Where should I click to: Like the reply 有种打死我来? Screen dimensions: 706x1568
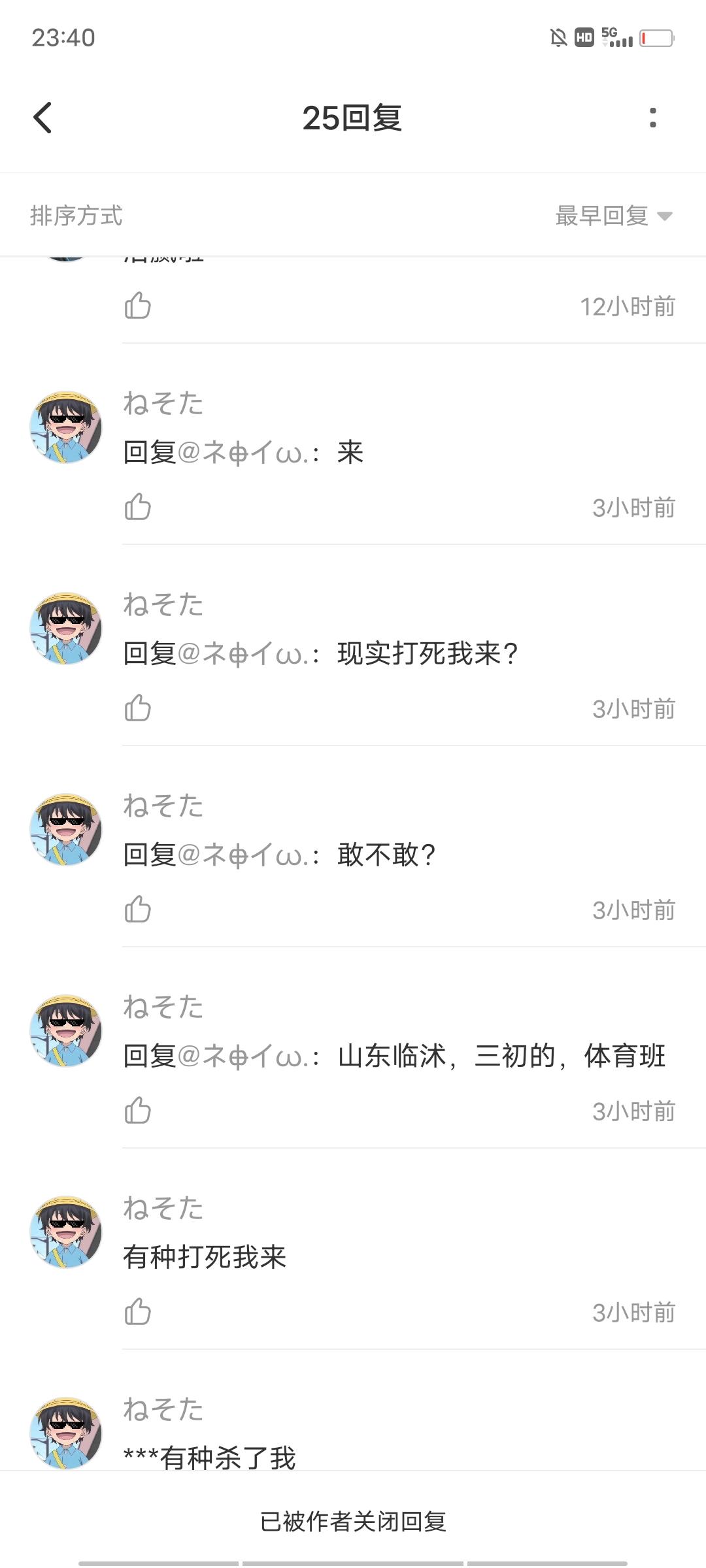coord(137,1312)
